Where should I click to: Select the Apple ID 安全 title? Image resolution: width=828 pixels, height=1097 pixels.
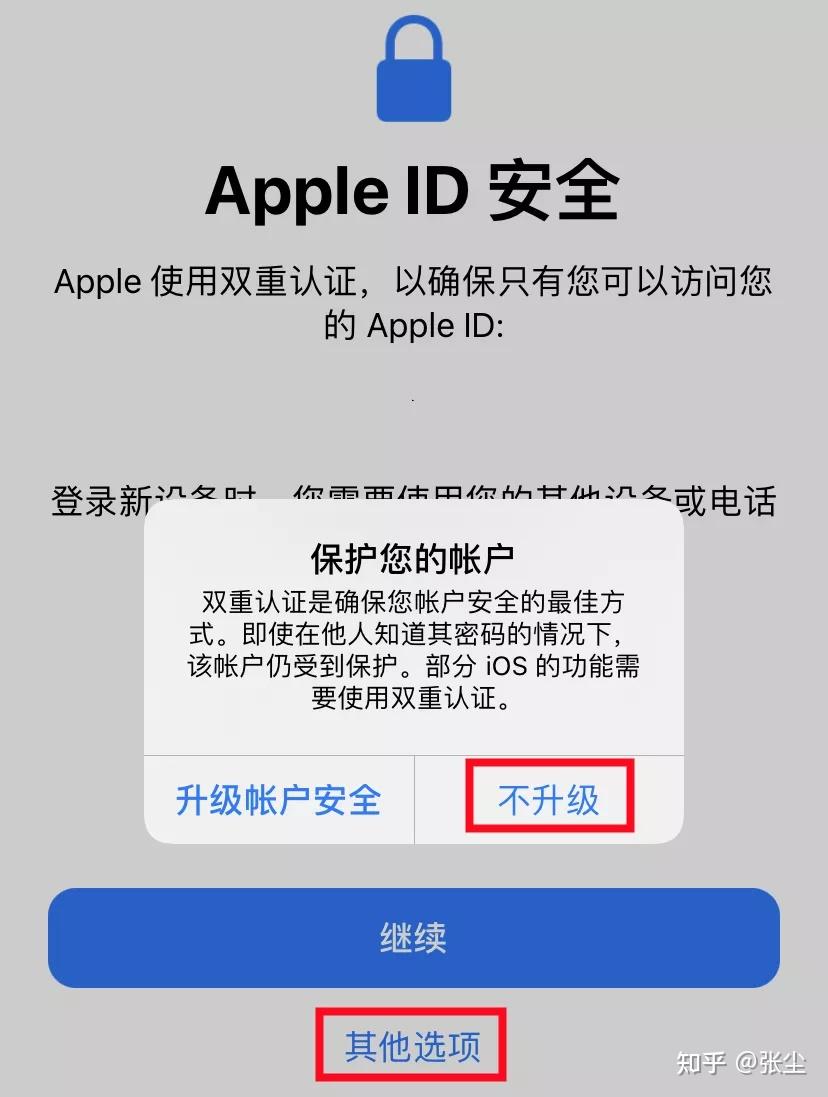tap(414, 191)
